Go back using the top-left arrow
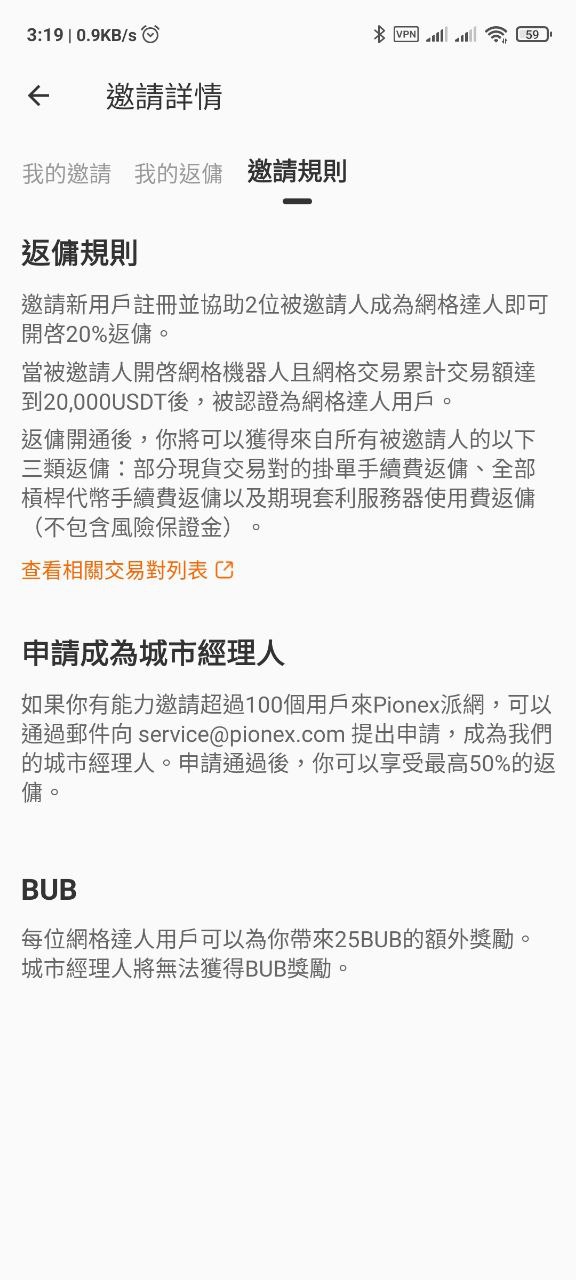Viewport: 576px width, 1280px height. (38, 96)
